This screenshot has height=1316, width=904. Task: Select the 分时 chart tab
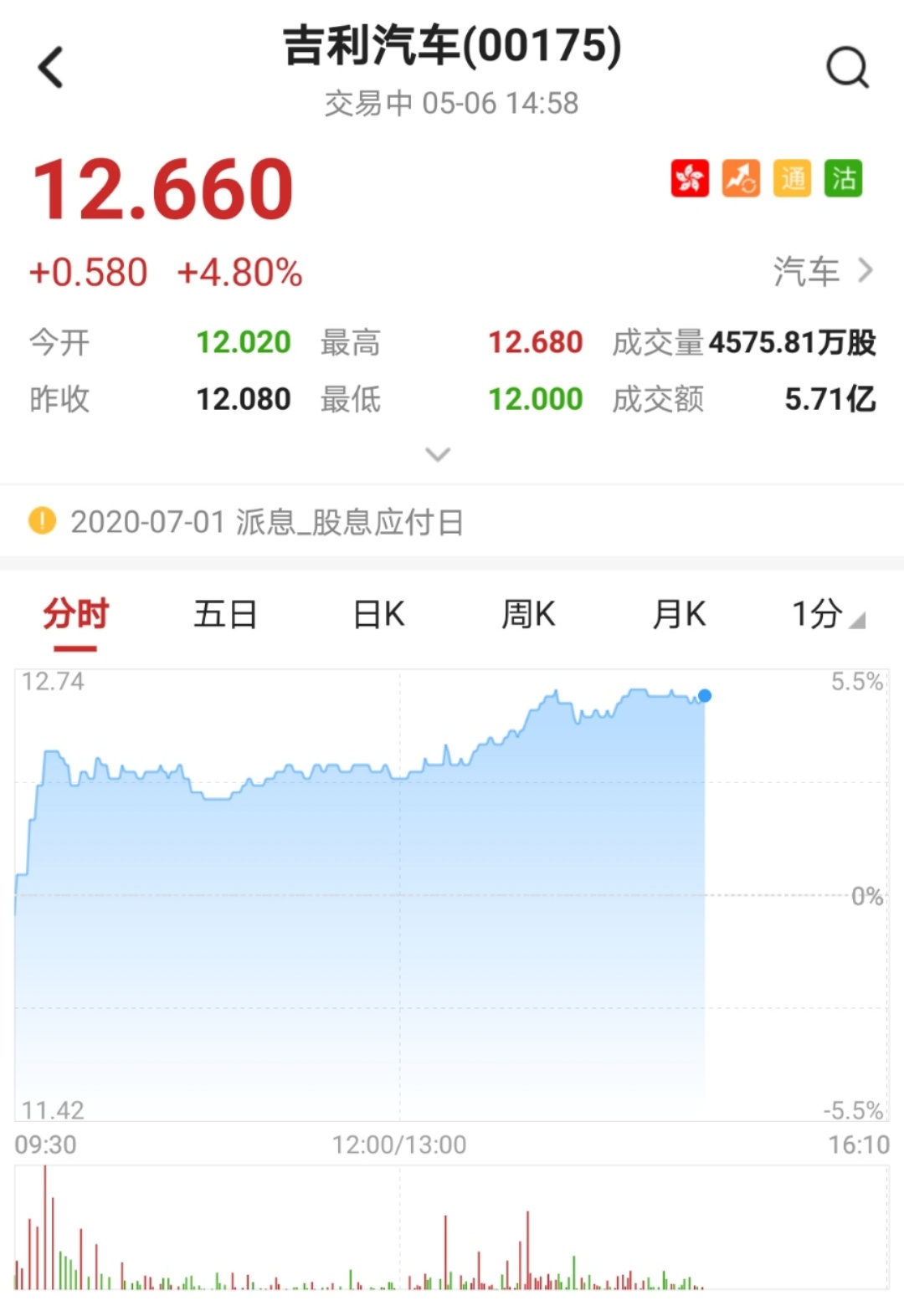tap(75, 615)
